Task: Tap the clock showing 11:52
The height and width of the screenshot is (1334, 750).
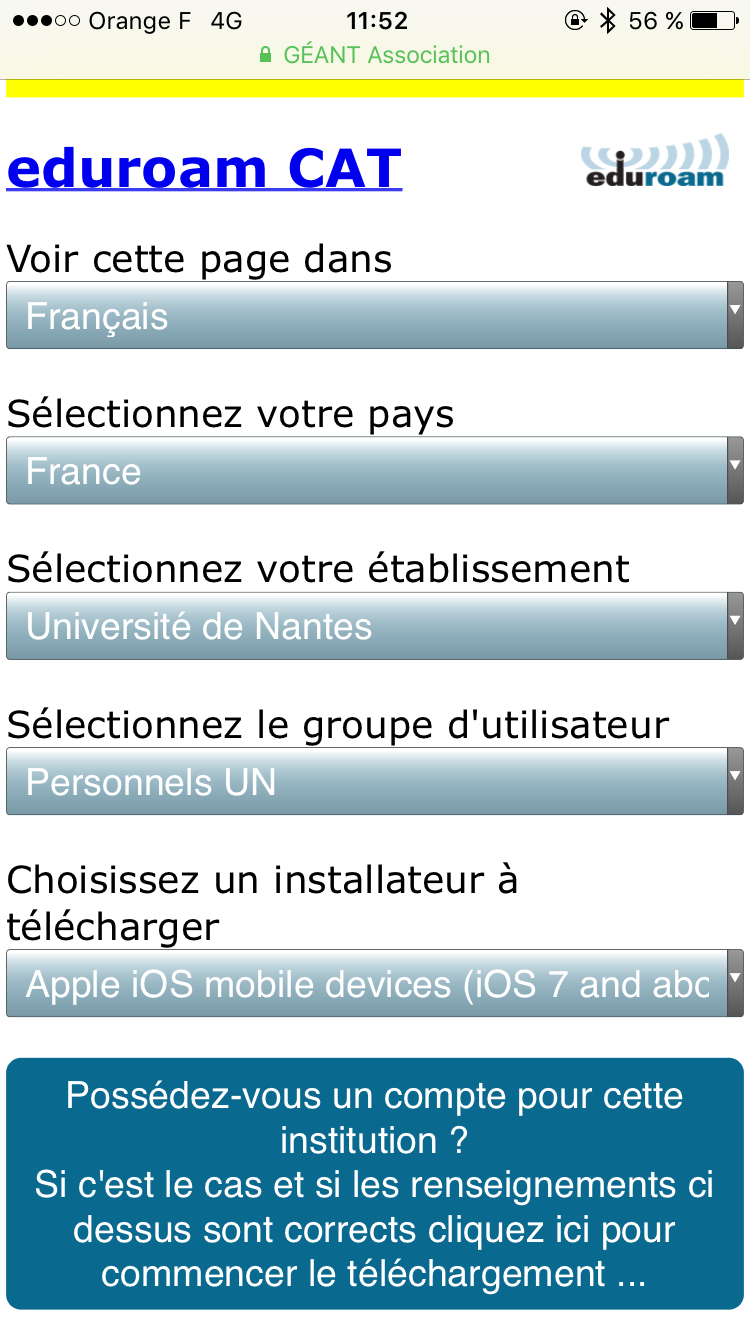Action: (x=375, y=19)
